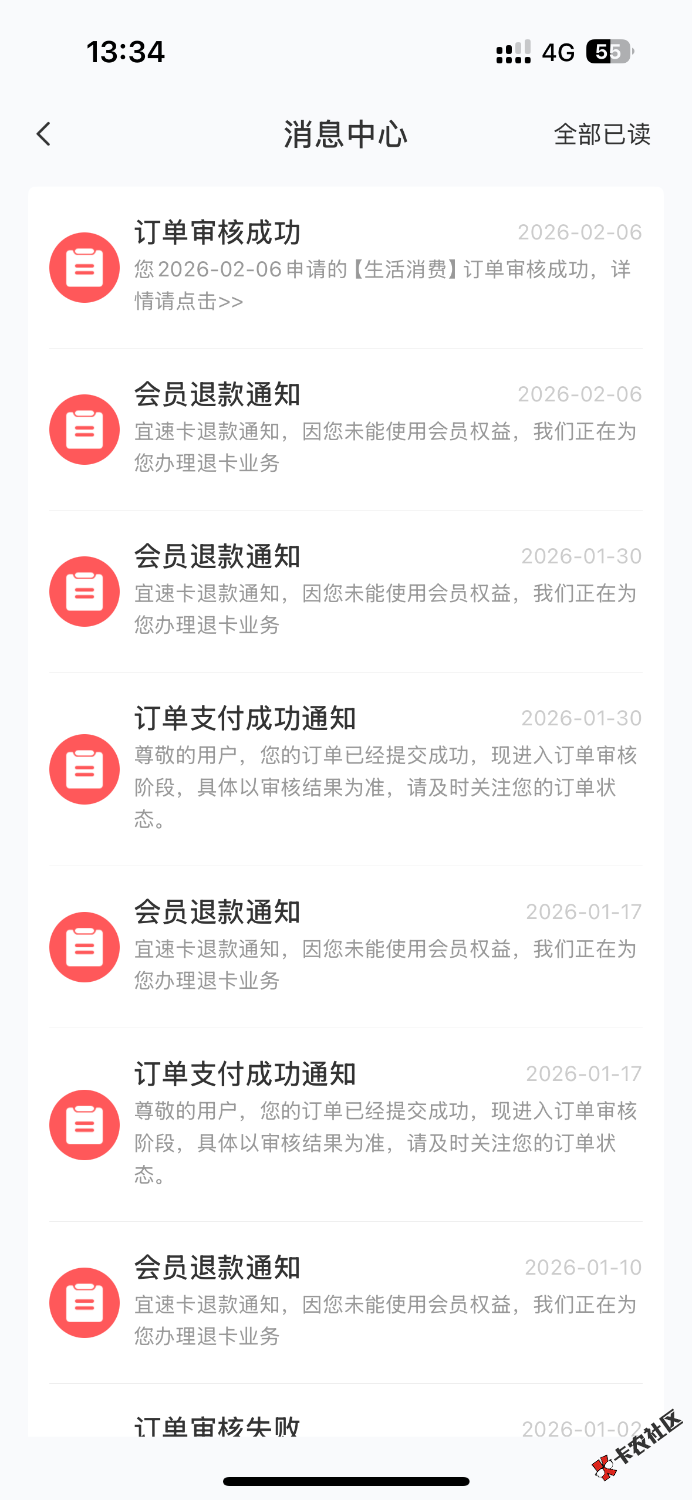
Task: Open the 订单审核失败 message
Action: (x=345, y=1424)
